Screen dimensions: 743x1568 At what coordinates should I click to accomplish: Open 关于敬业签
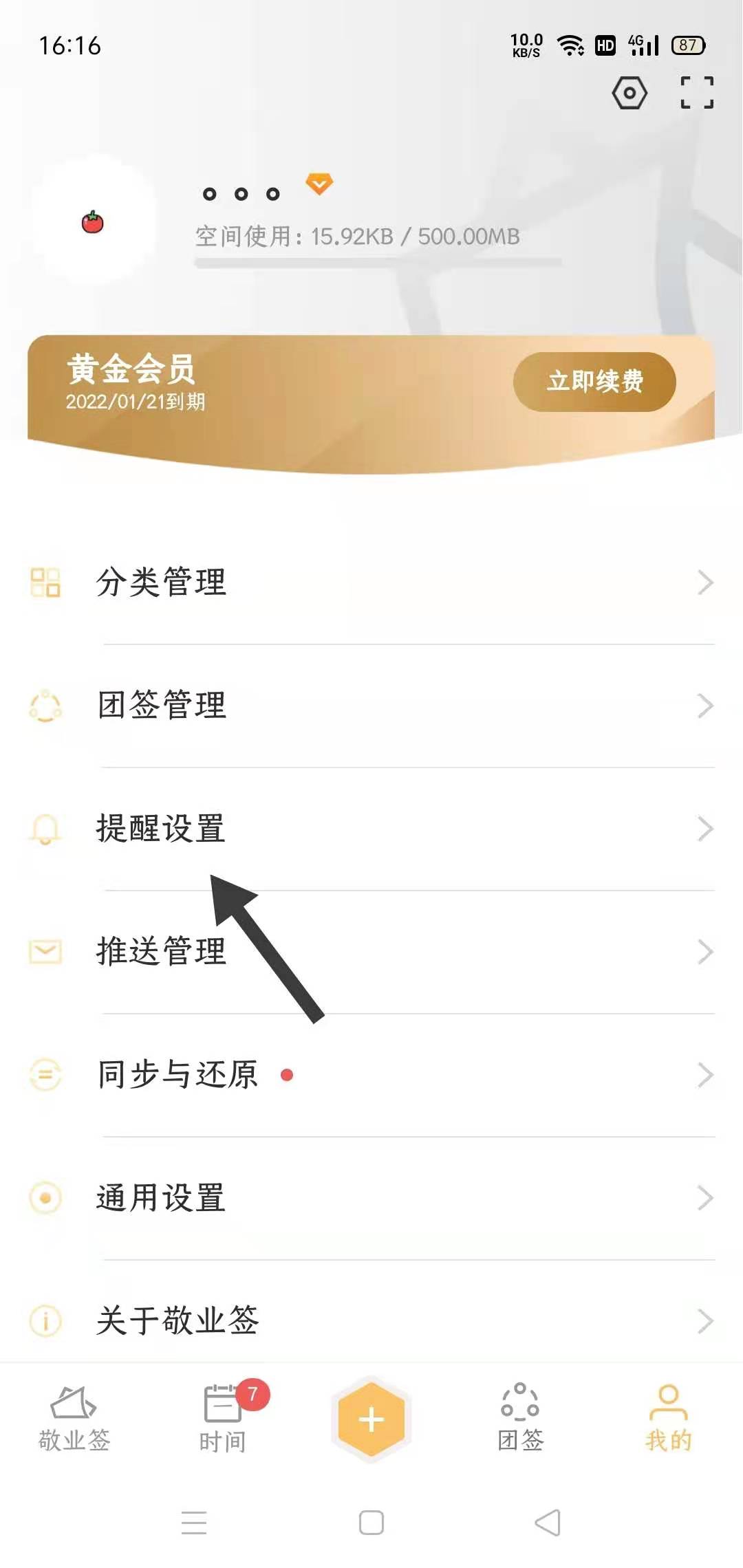(x=371, y=1320)
